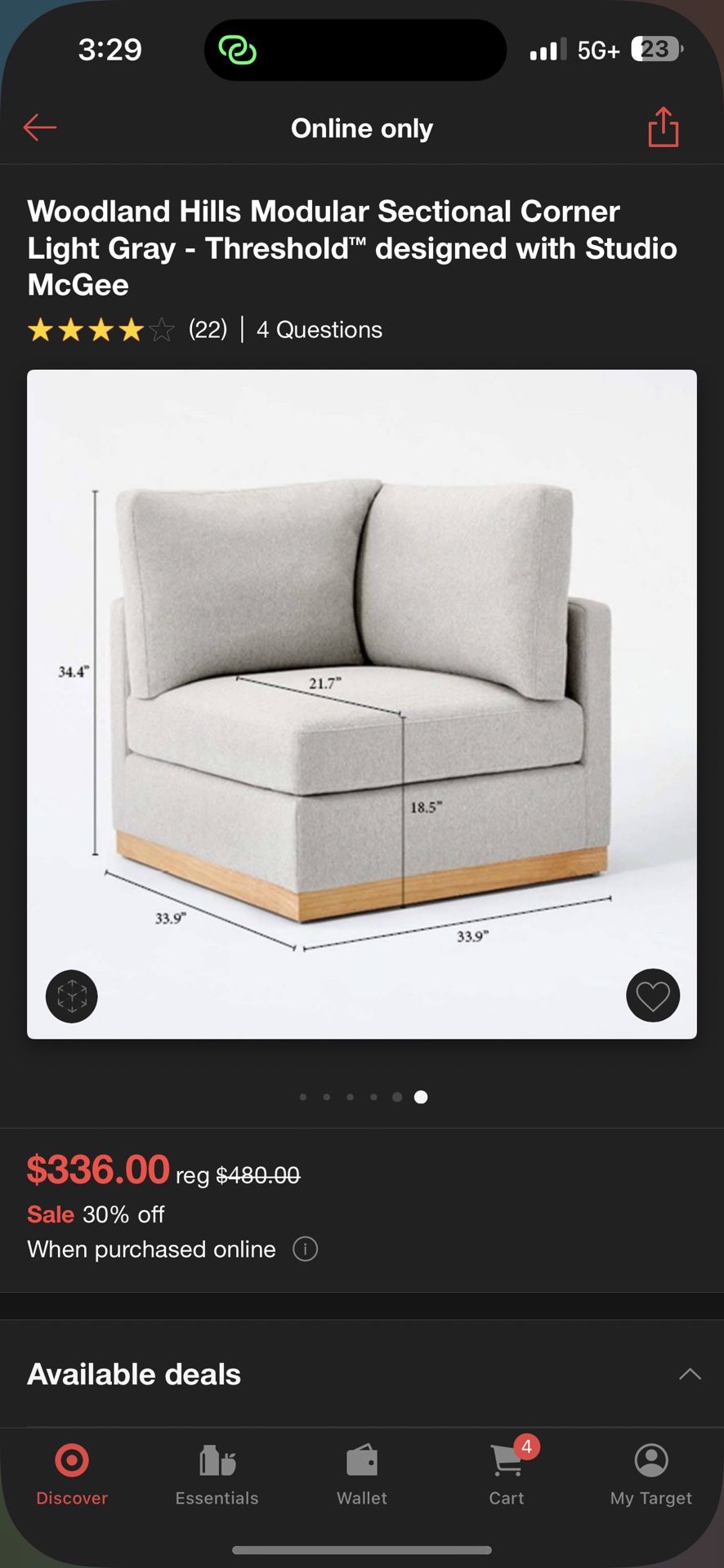View the 22 customer reviews
Image resolution: width=724 pixels, height=1568 pixels.
(x=207, y=330)
